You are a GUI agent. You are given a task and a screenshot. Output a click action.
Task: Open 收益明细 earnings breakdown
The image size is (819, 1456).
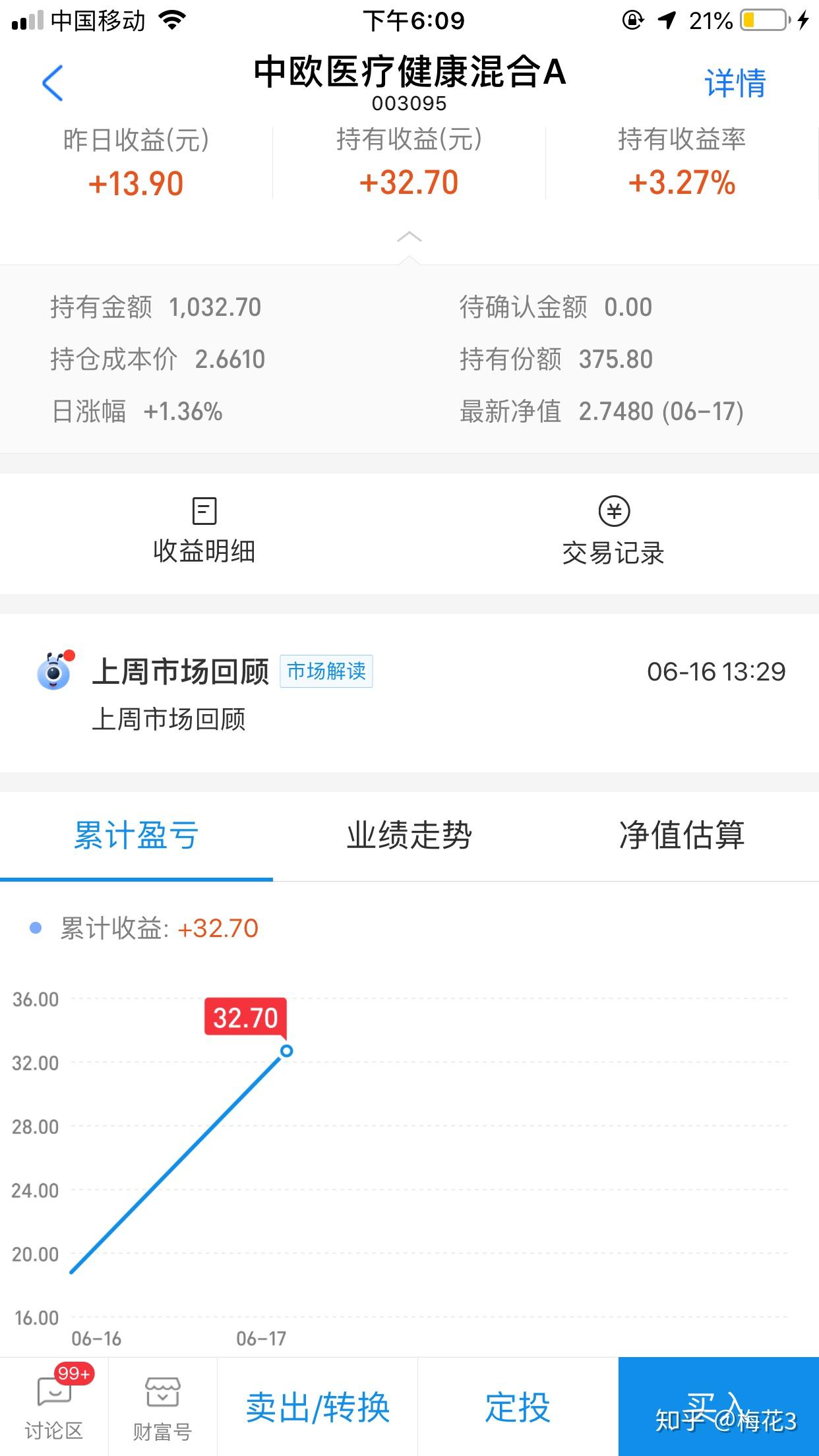point(204,531)
